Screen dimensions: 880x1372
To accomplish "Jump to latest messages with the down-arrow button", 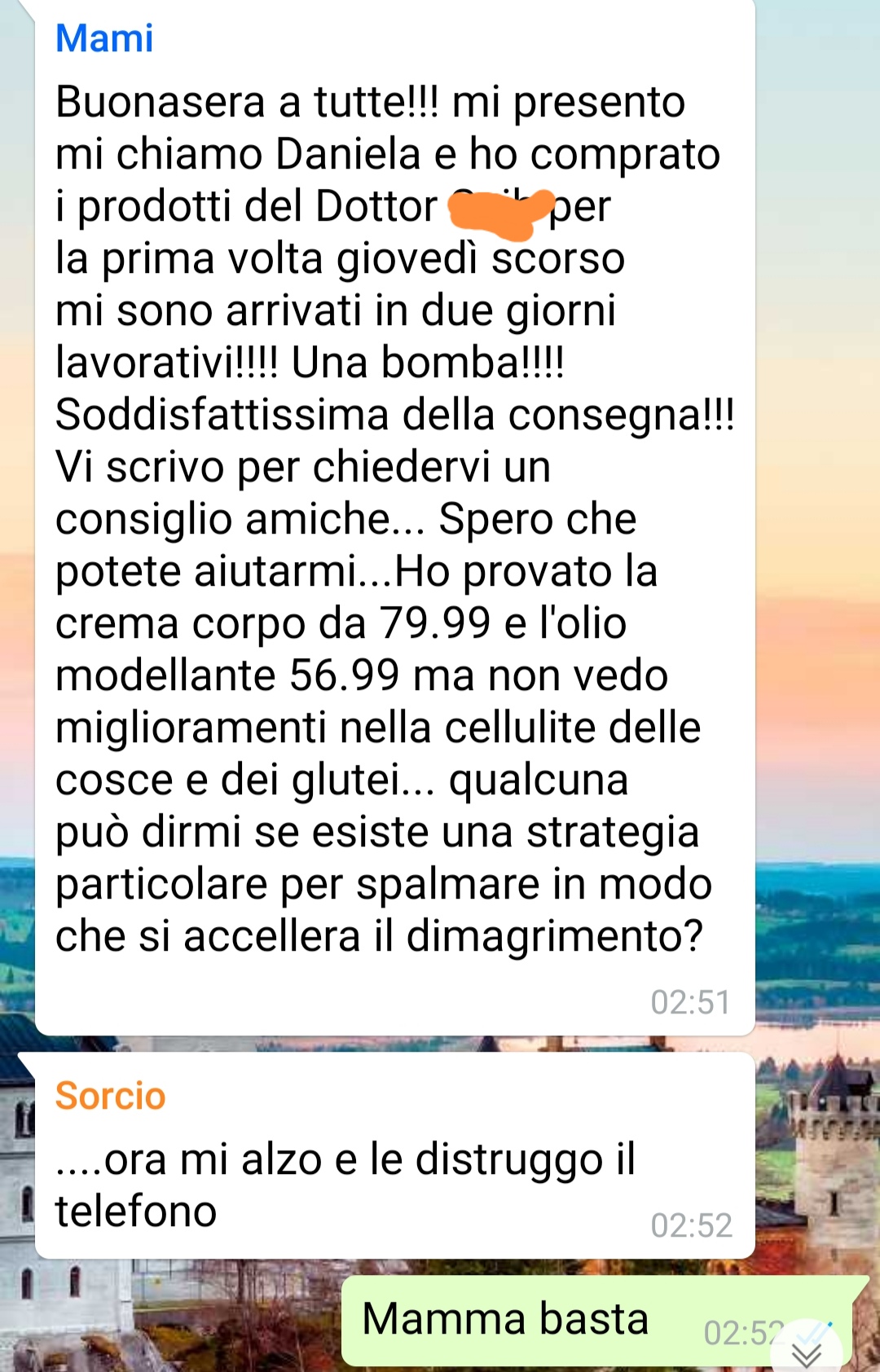I will [807, 1352].
